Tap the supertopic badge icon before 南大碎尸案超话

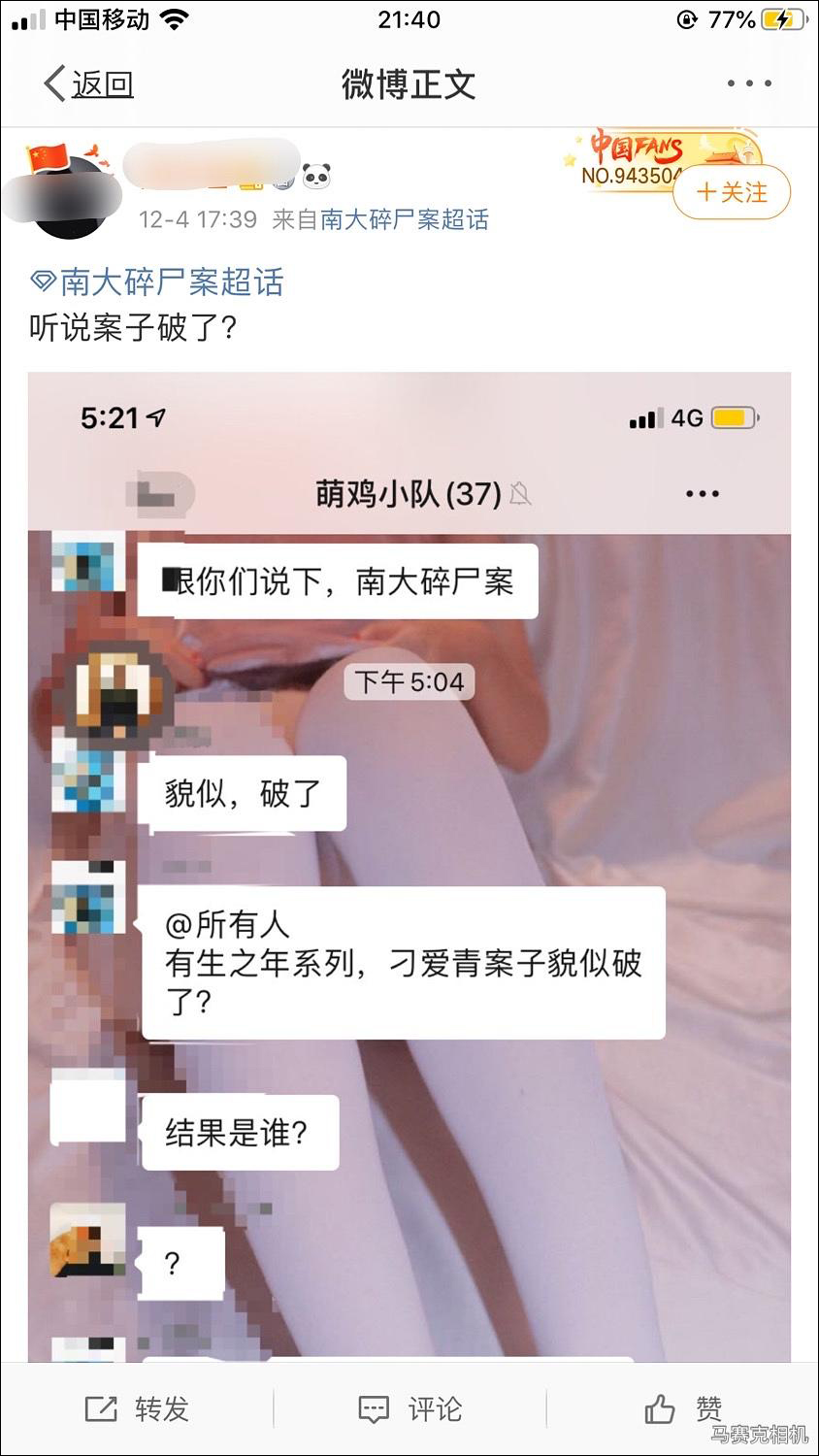41,281
